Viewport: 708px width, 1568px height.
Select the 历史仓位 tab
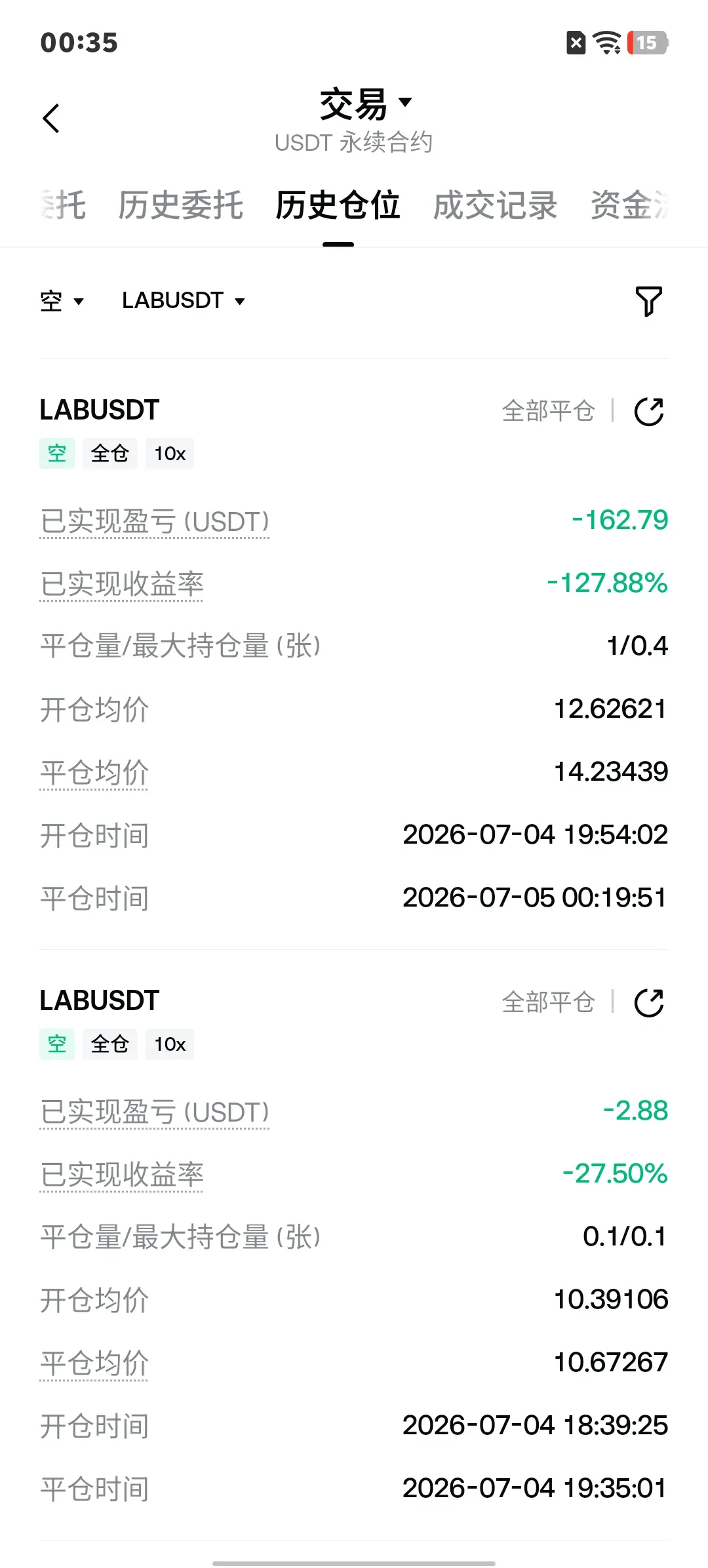[x=338, y=205]
